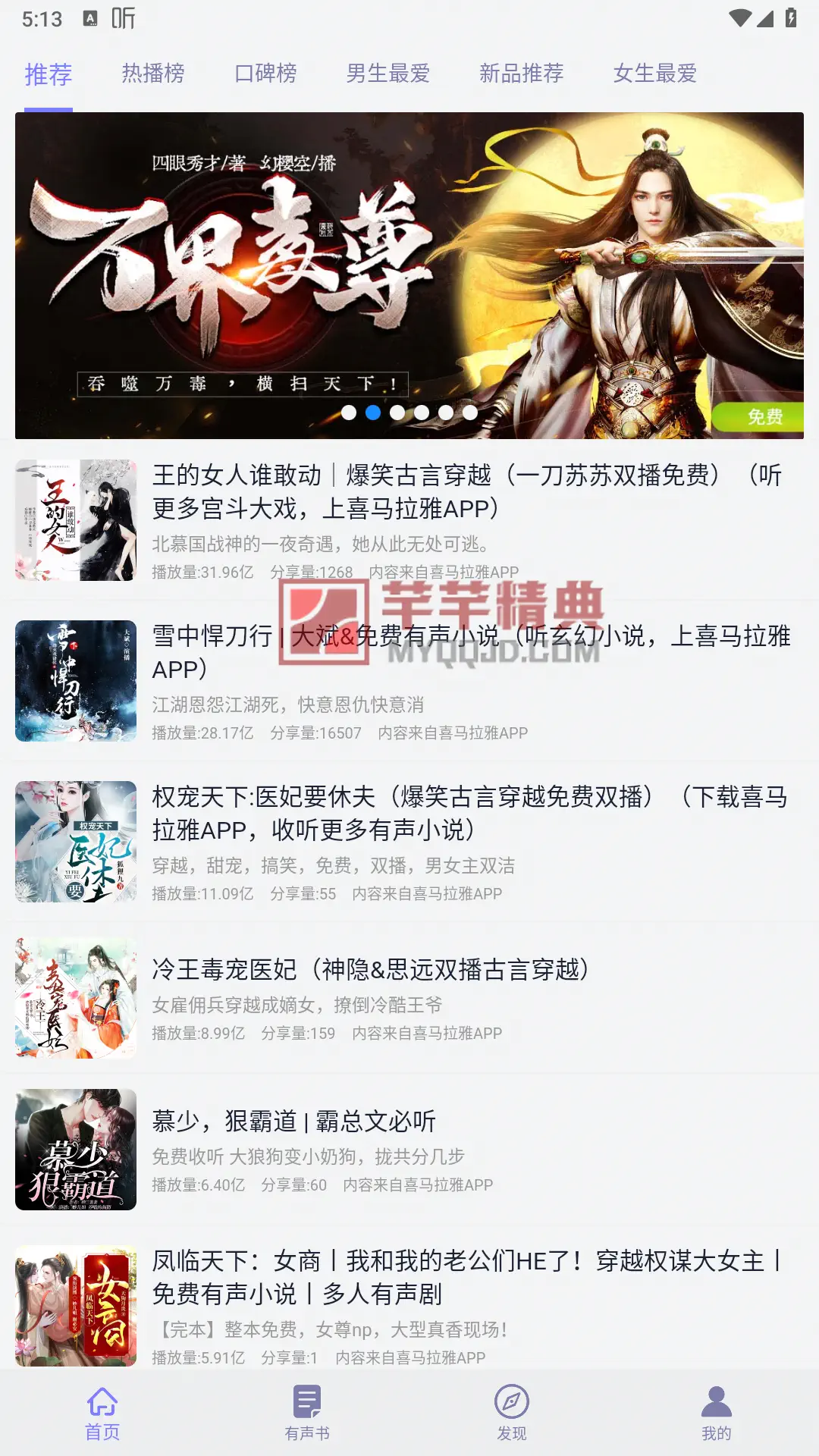Go to the 女生最爱 tab
The width and height of the screenshot is (819, 1456).
point(655,74)
